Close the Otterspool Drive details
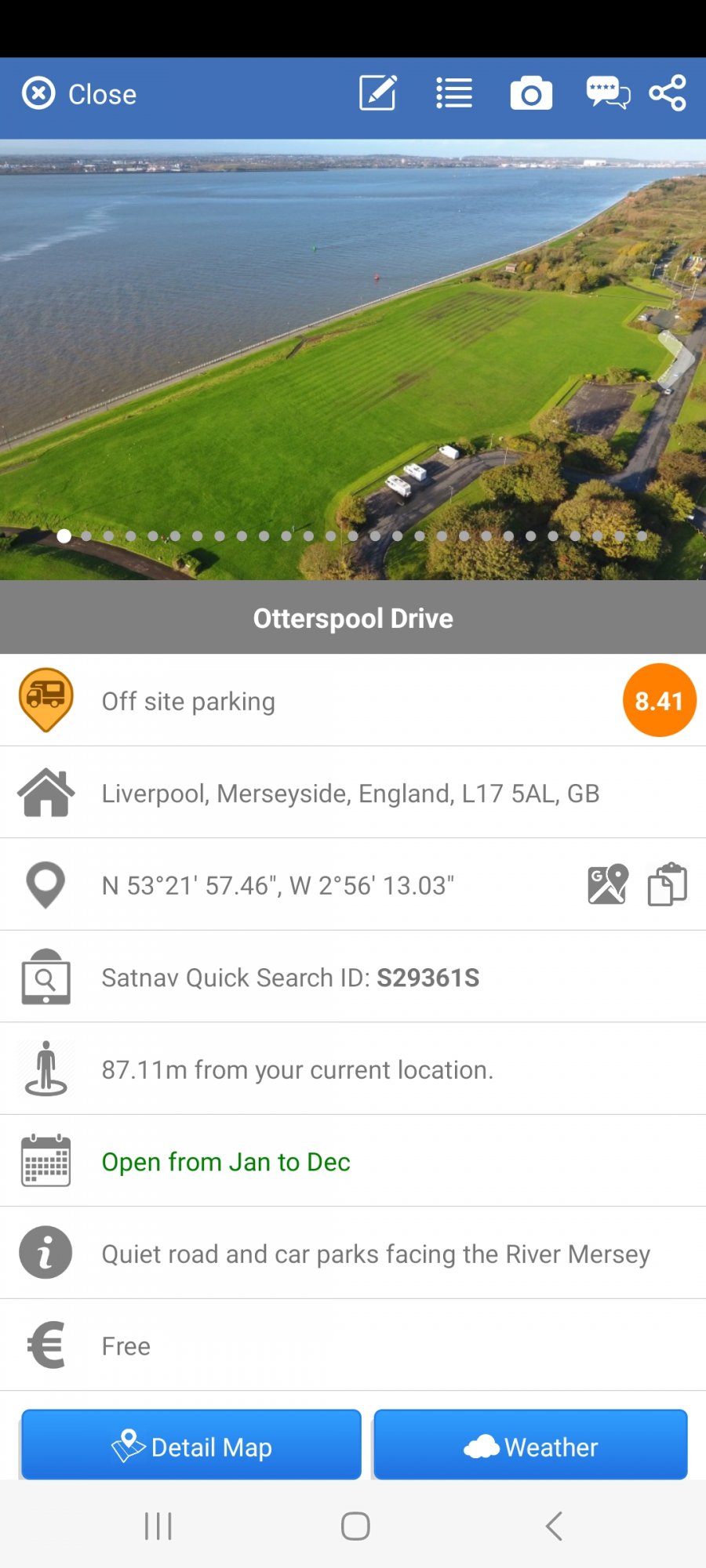 click(x=79, y=94)
